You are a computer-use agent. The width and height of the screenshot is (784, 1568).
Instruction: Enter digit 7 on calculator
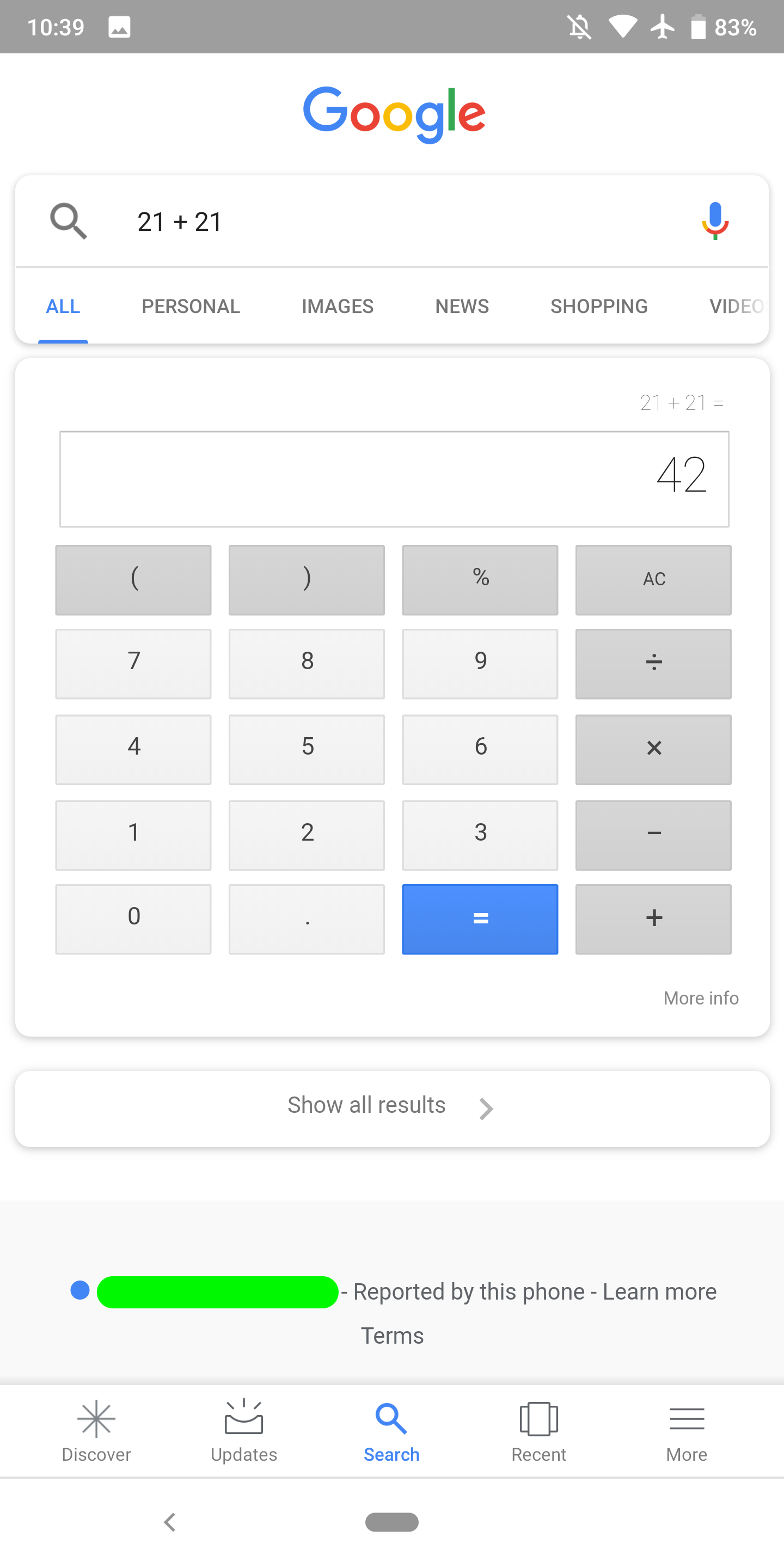[x=133, y=664]
